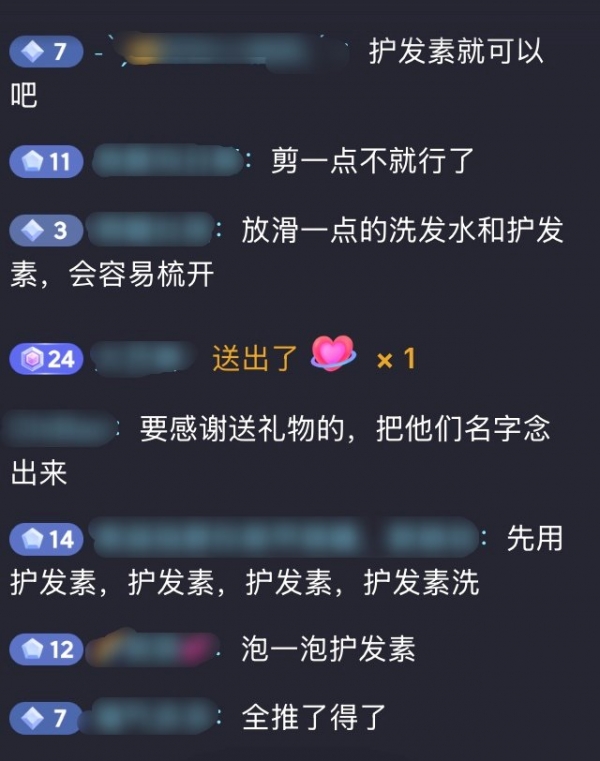Screen dimensions: 600x761
Task: Tap the comment "泡一泡护发素"
Action: pos(328,650)
